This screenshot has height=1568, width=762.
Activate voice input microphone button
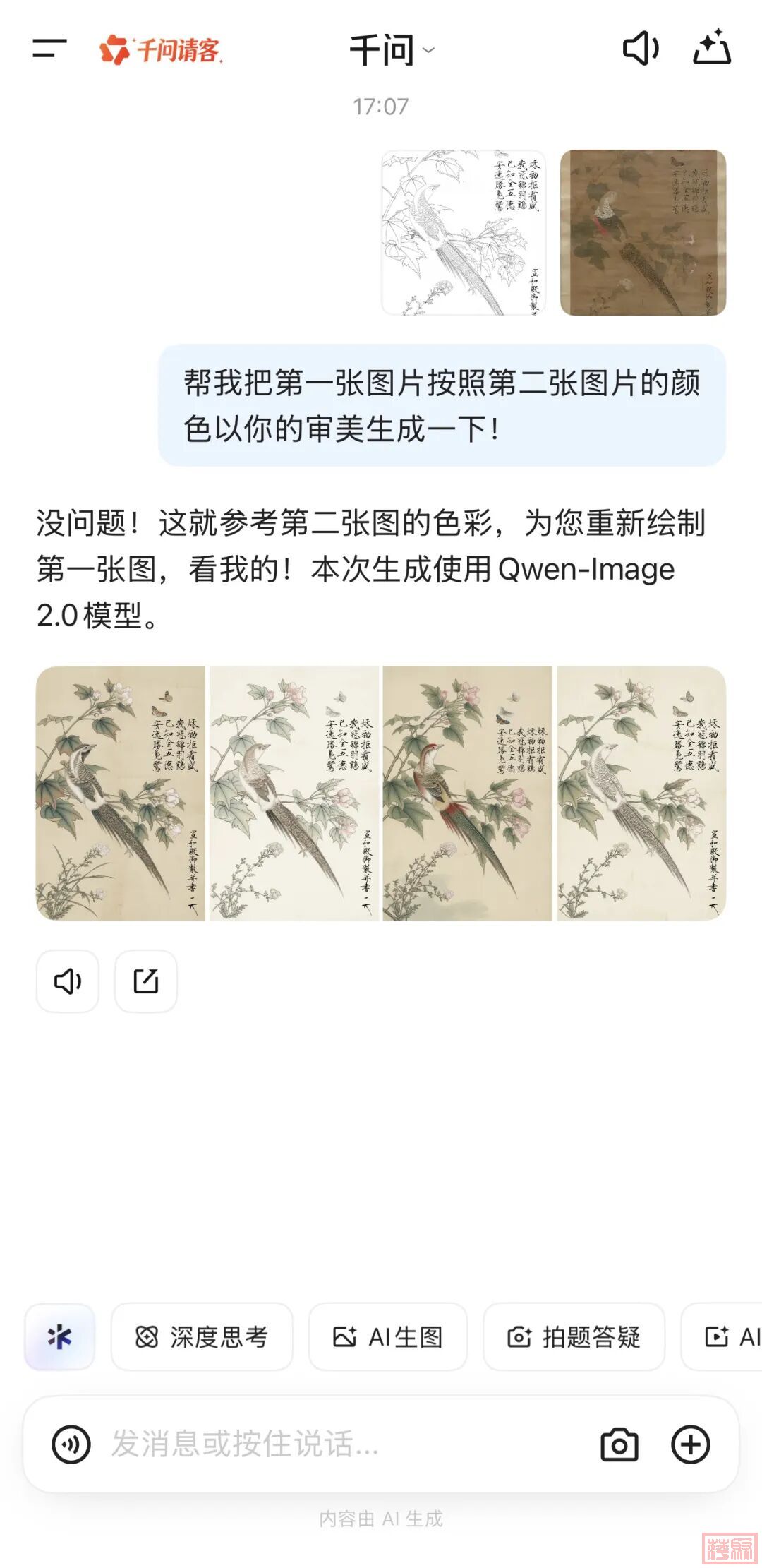coord(71,1444)
